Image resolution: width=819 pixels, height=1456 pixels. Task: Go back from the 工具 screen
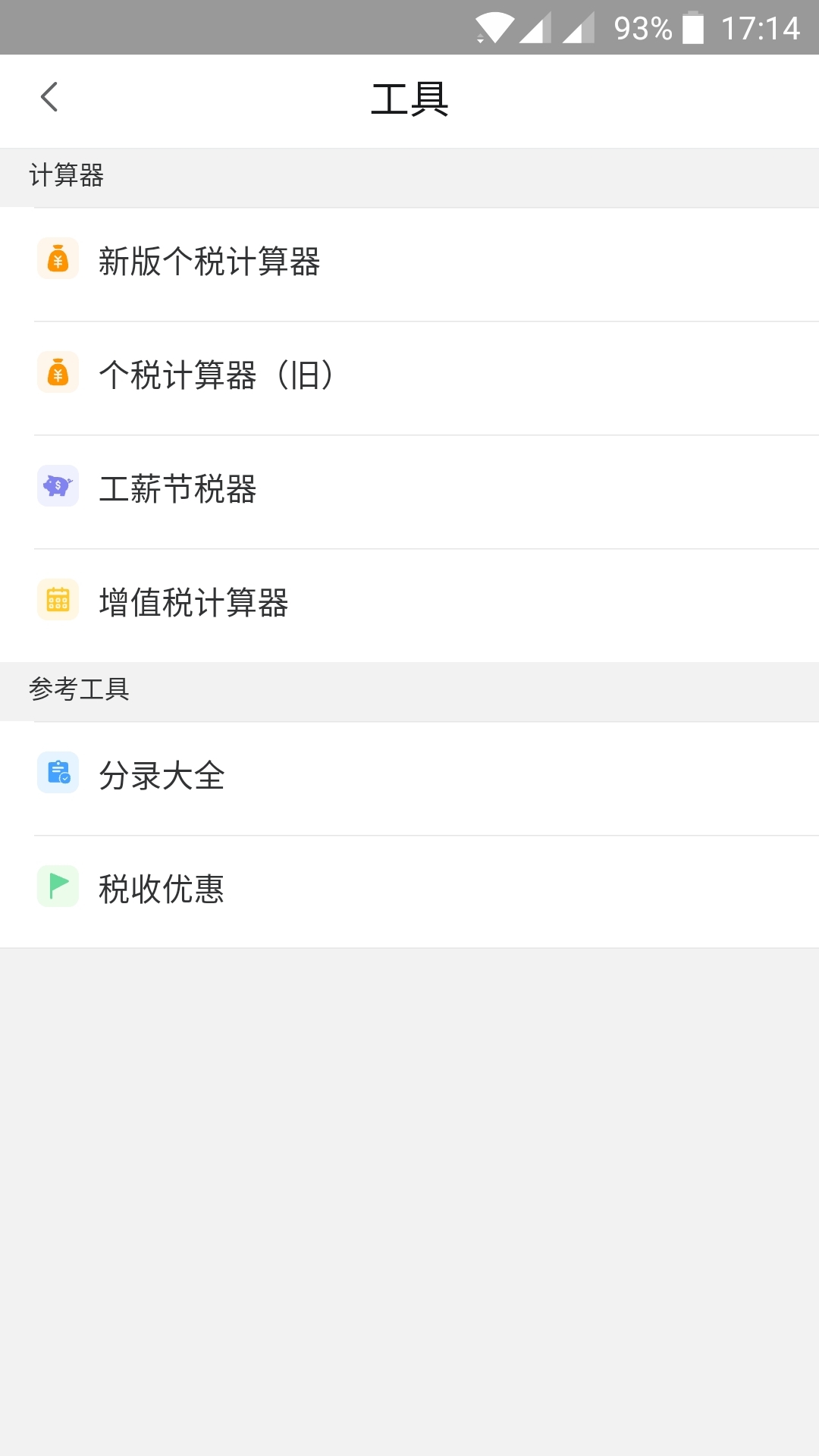[49, 97]
